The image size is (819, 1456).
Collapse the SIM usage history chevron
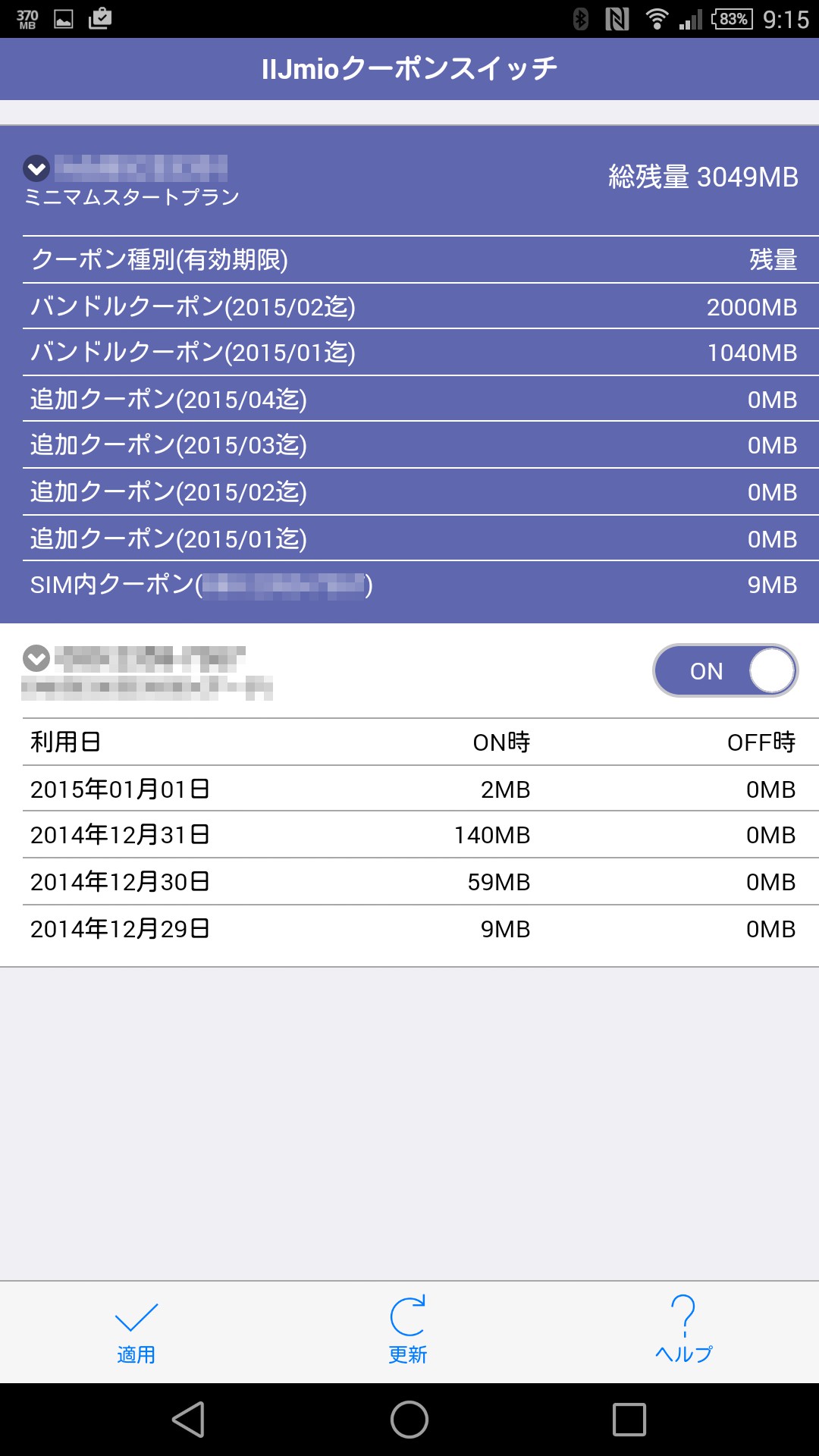36,658
